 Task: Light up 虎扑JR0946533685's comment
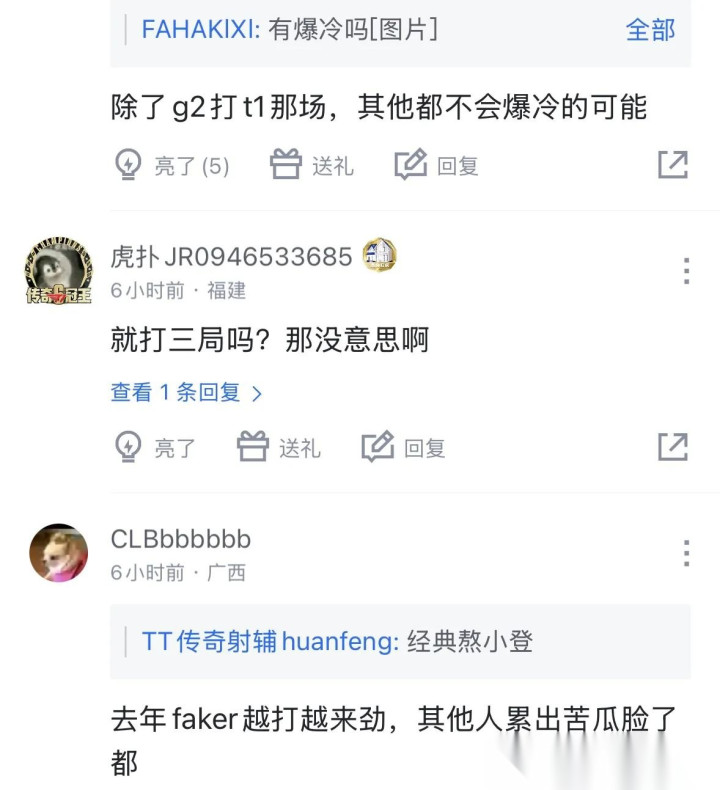[x=156, y=448]
